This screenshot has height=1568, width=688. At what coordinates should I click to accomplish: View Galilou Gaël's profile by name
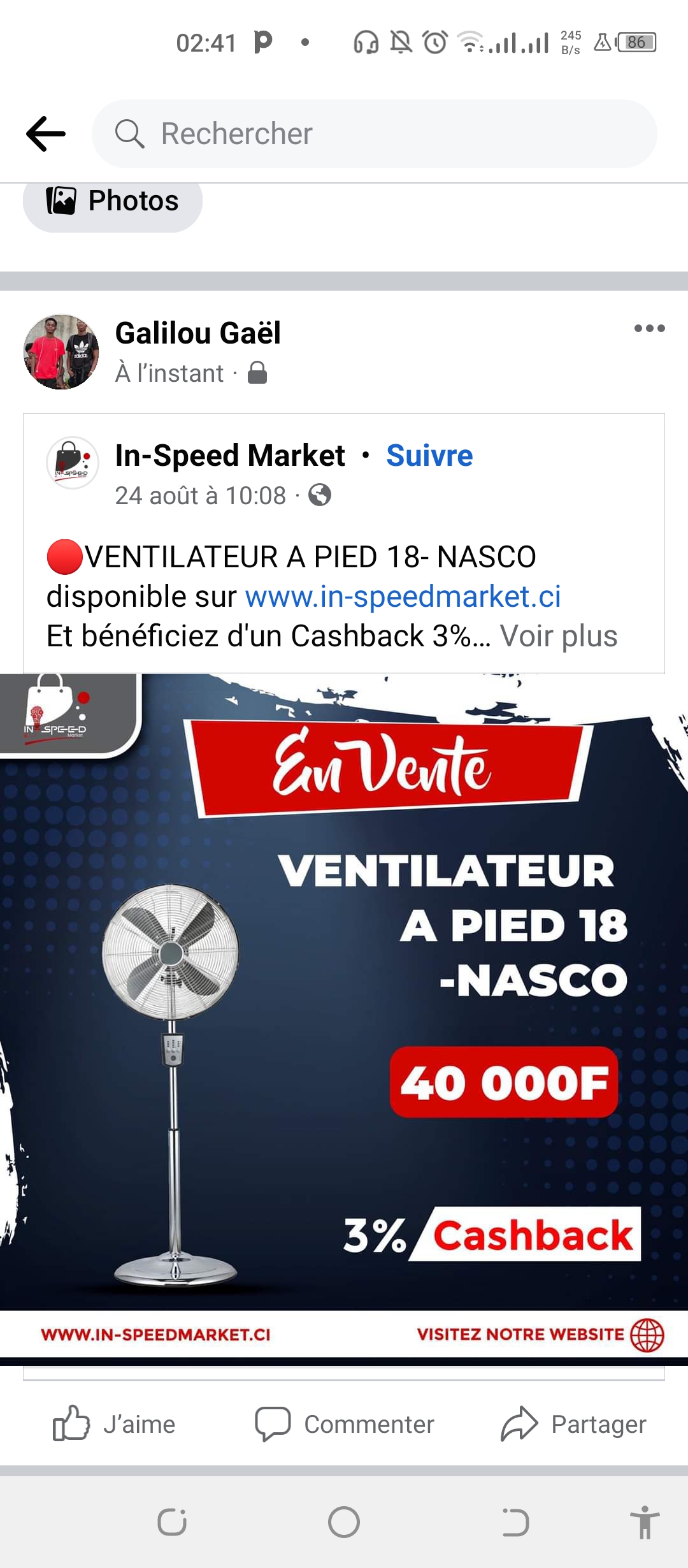pos(197,333)
